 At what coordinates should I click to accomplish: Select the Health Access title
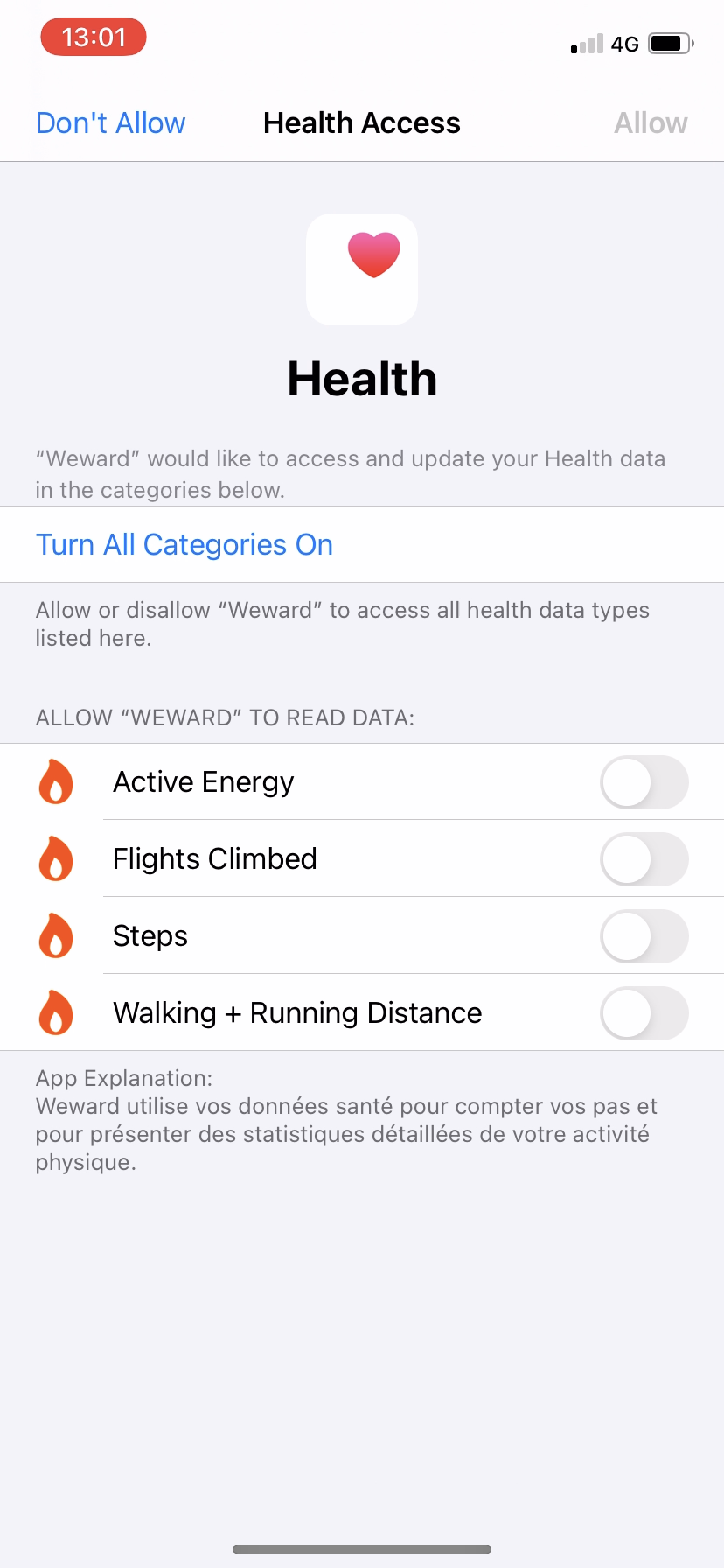click(x=361, y=122)
